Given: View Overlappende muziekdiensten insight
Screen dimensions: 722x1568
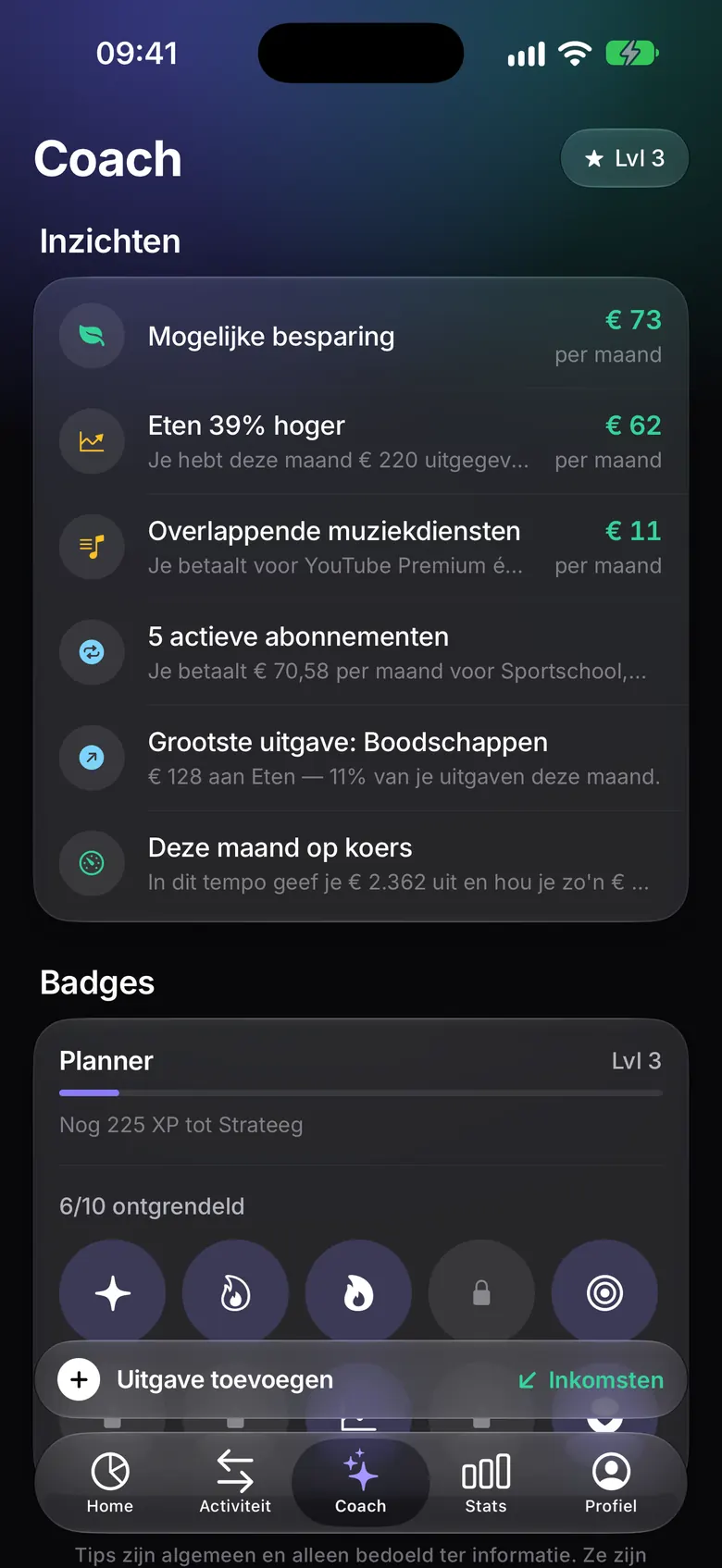Looking at the screenshot, I should [361, 547].
